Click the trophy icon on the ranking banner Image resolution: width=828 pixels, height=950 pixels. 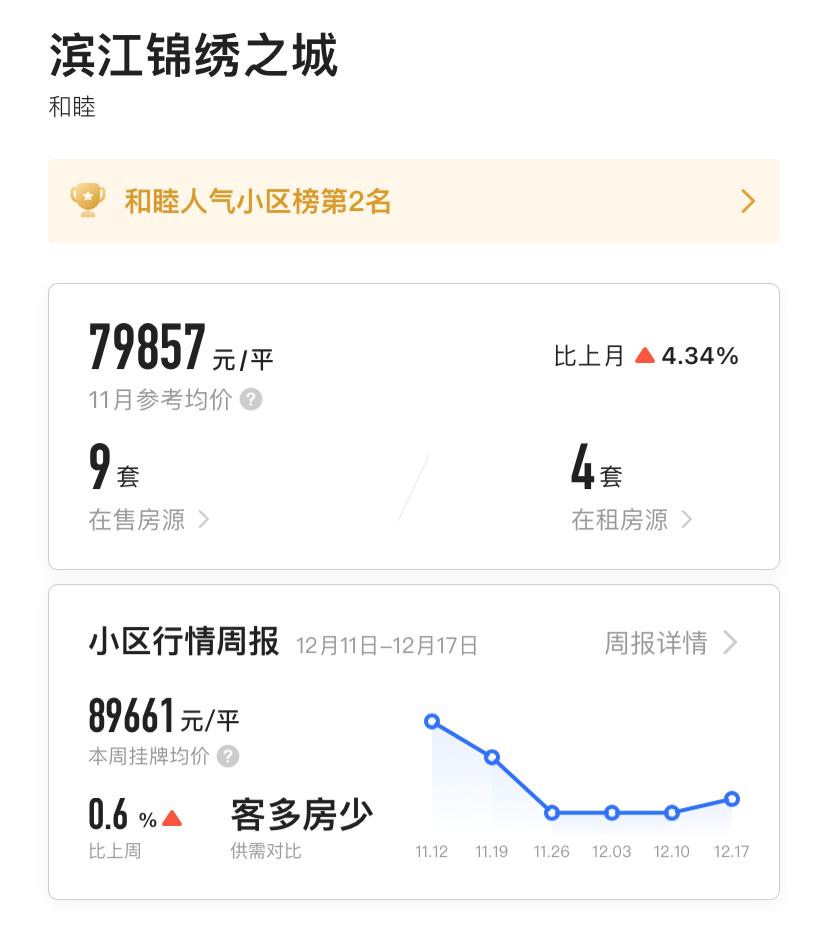88,201
